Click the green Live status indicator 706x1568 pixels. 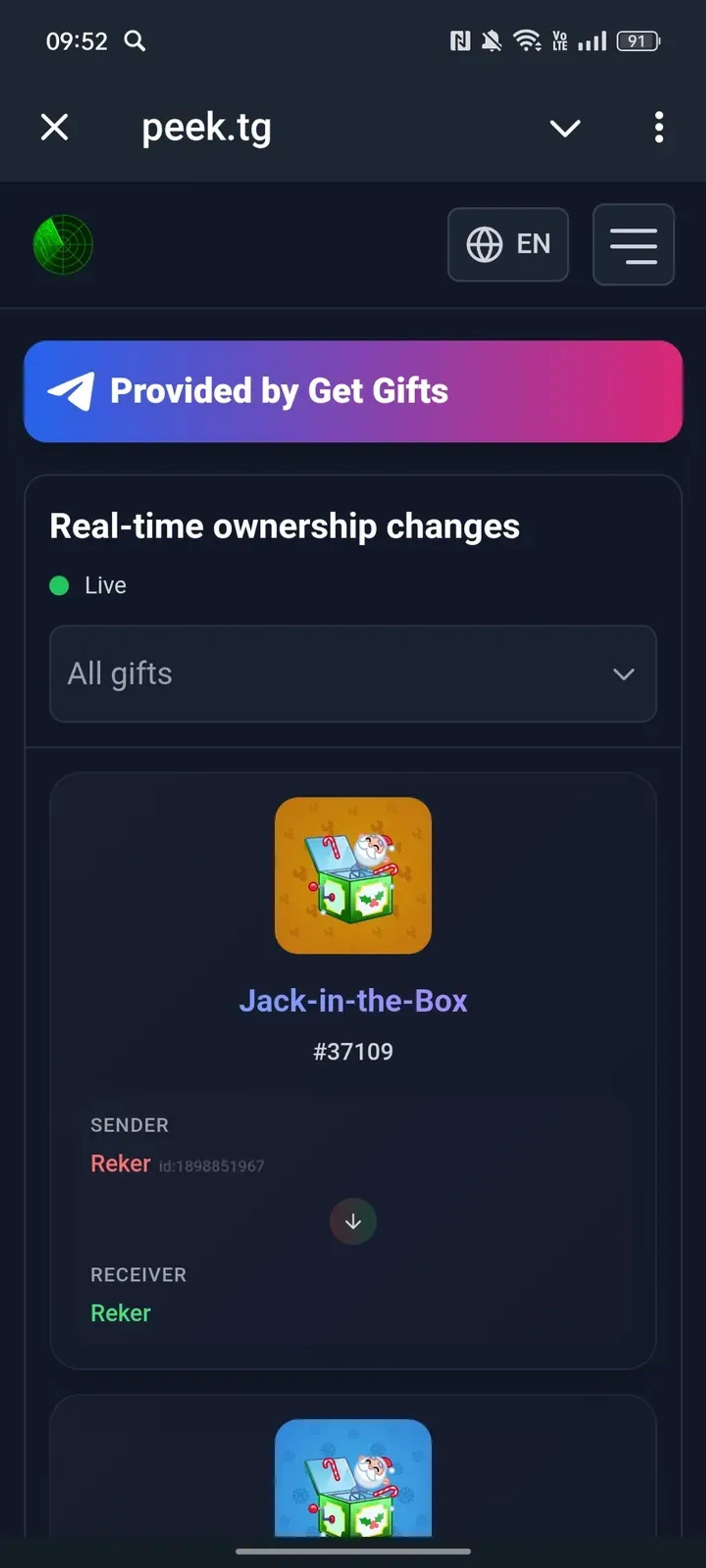point(60,585)
